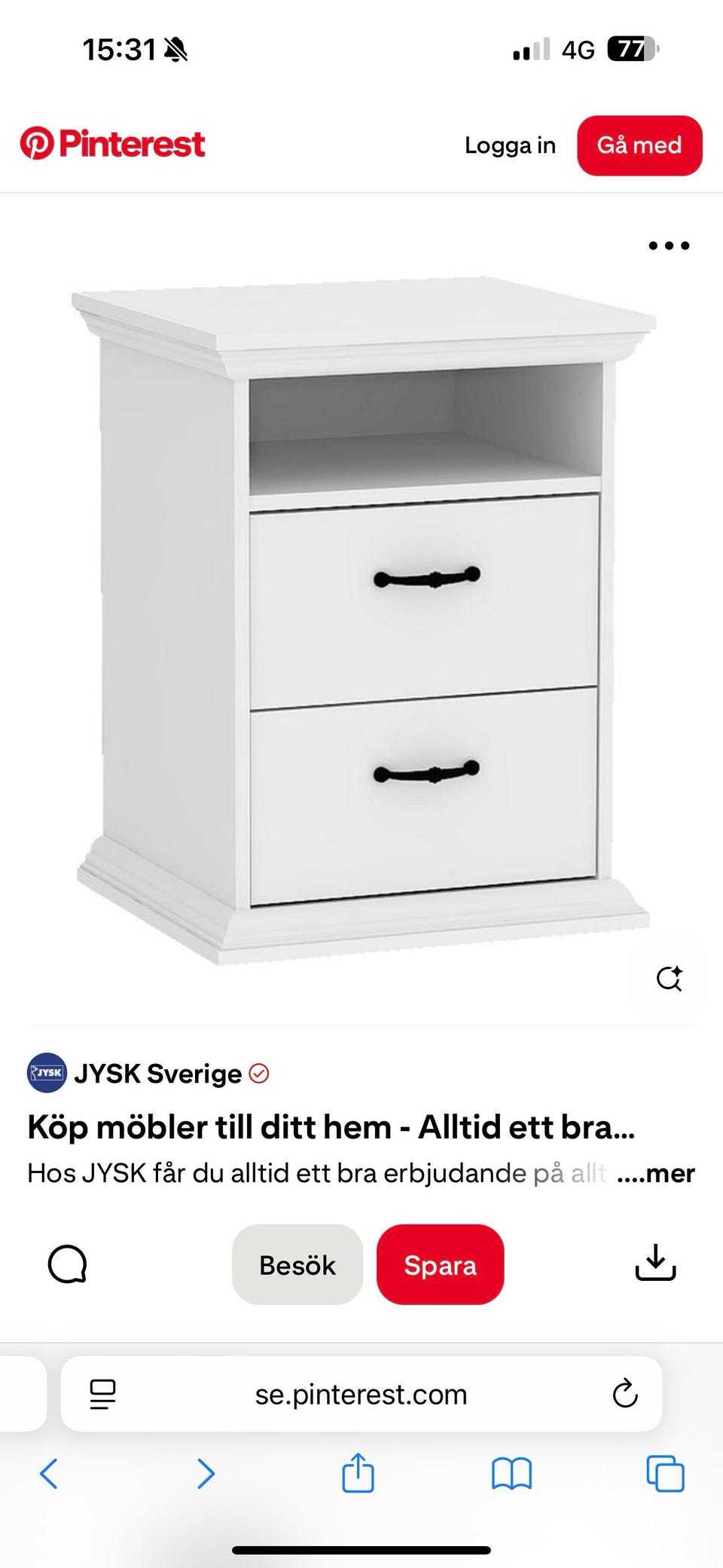
Task: Select 'Logga in' to sign in
Action: (x=510, y=145)
